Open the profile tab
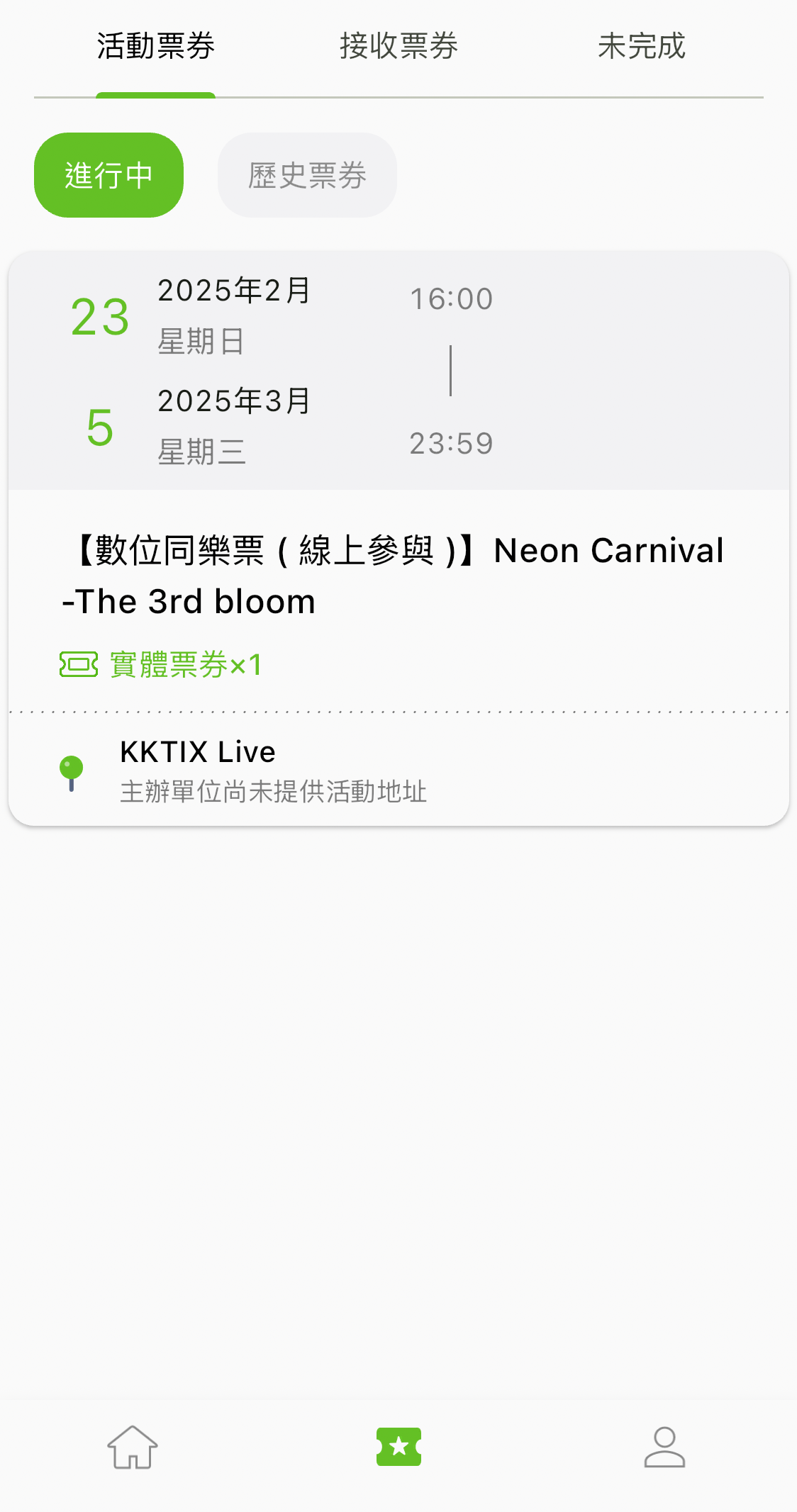This screenshot has width=797, height=1512. [664, 1447]
